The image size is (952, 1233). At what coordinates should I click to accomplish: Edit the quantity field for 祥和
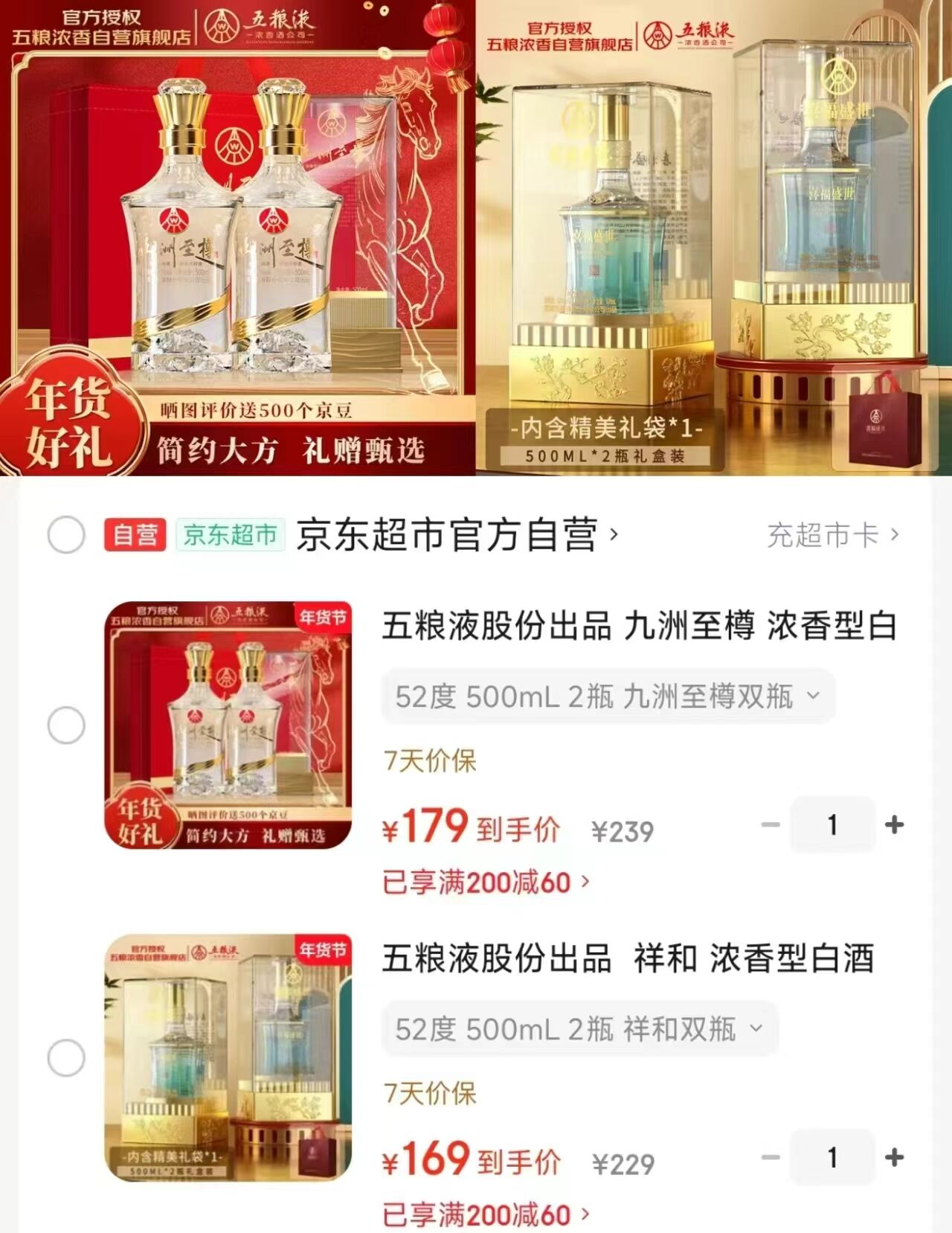[832, 1157]
